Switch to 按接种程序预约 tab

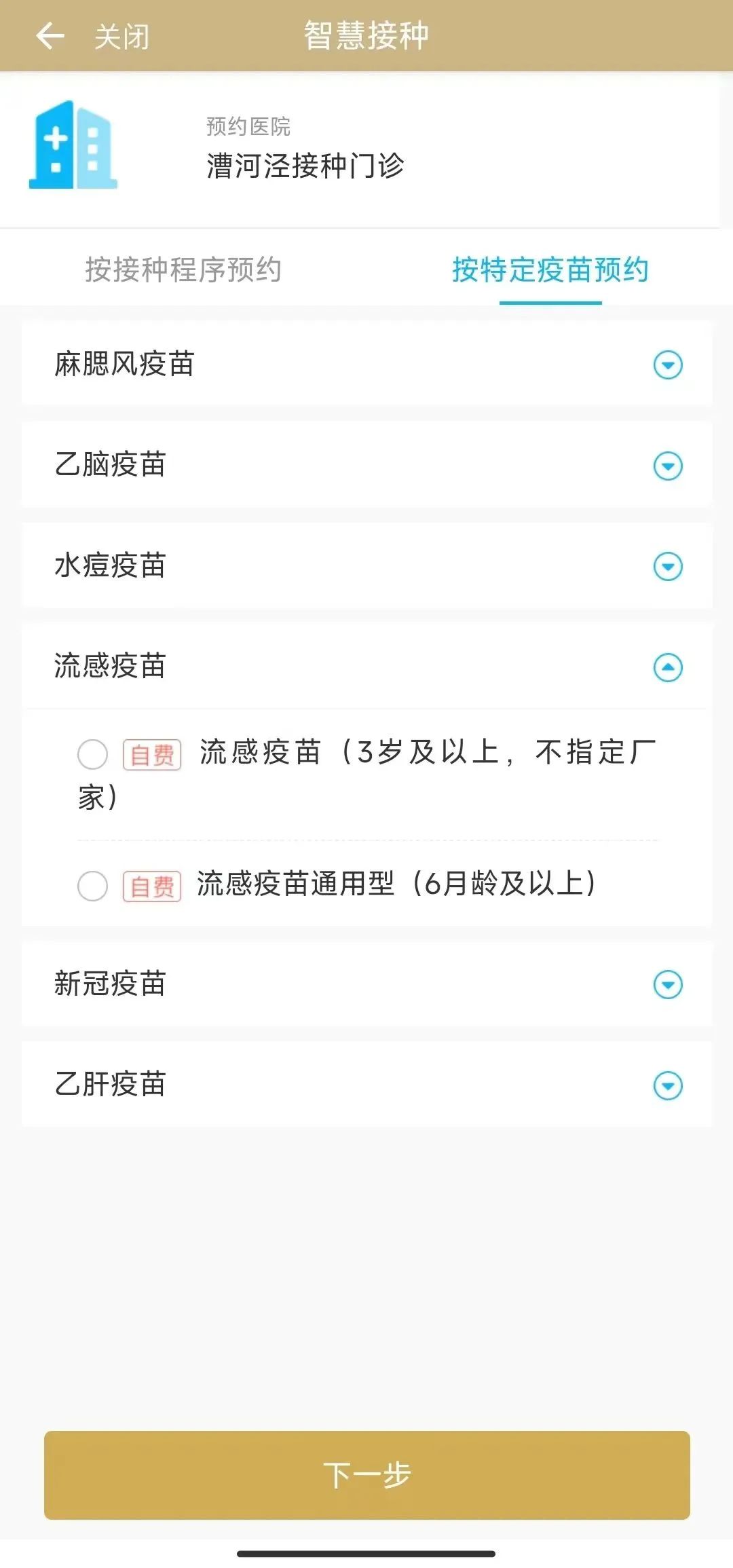[x=183, y=270]
